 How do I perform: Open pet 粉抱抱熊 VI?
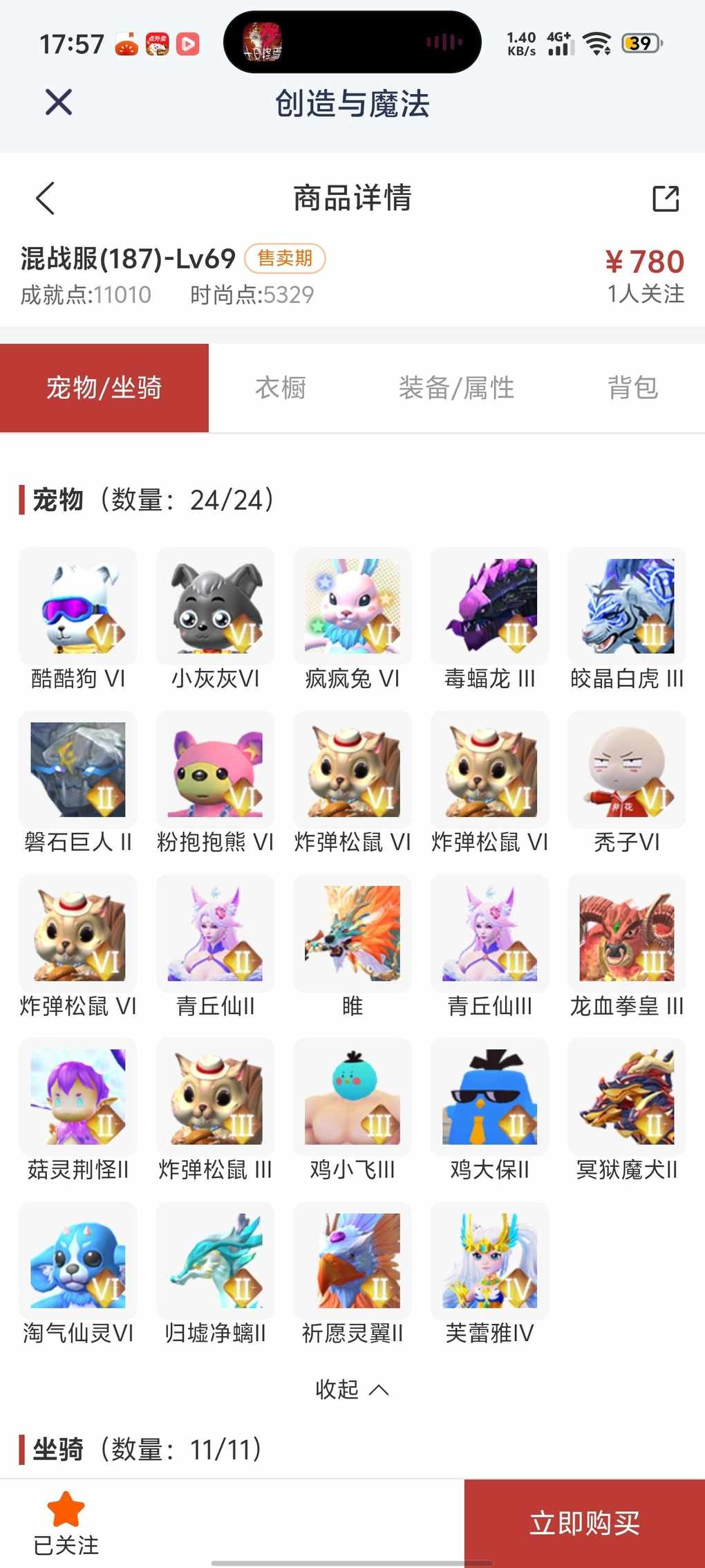click(216, 770)
